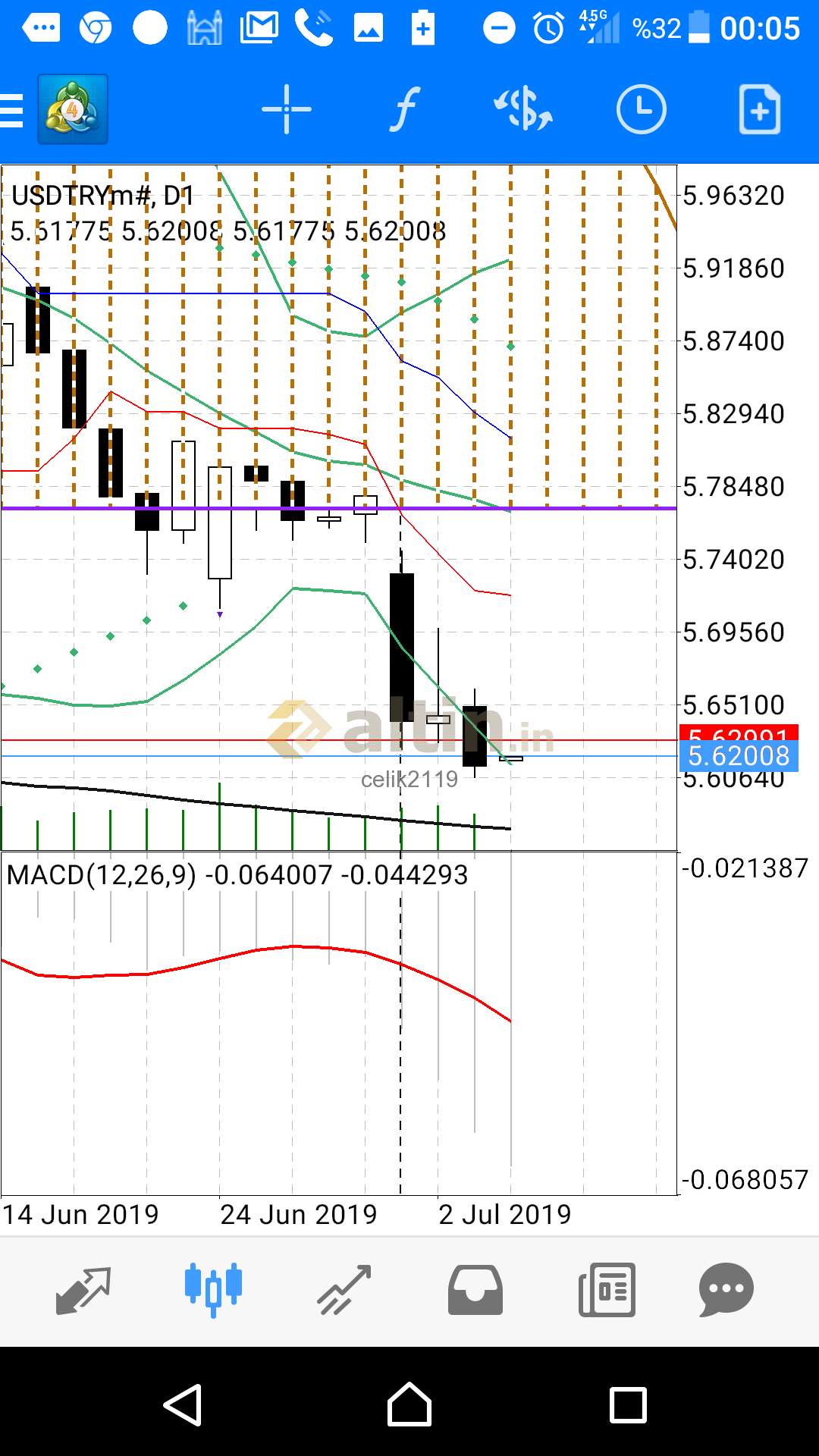Open the News tab
This screenshot has height=1456, width=819.
click(607, 1290)
